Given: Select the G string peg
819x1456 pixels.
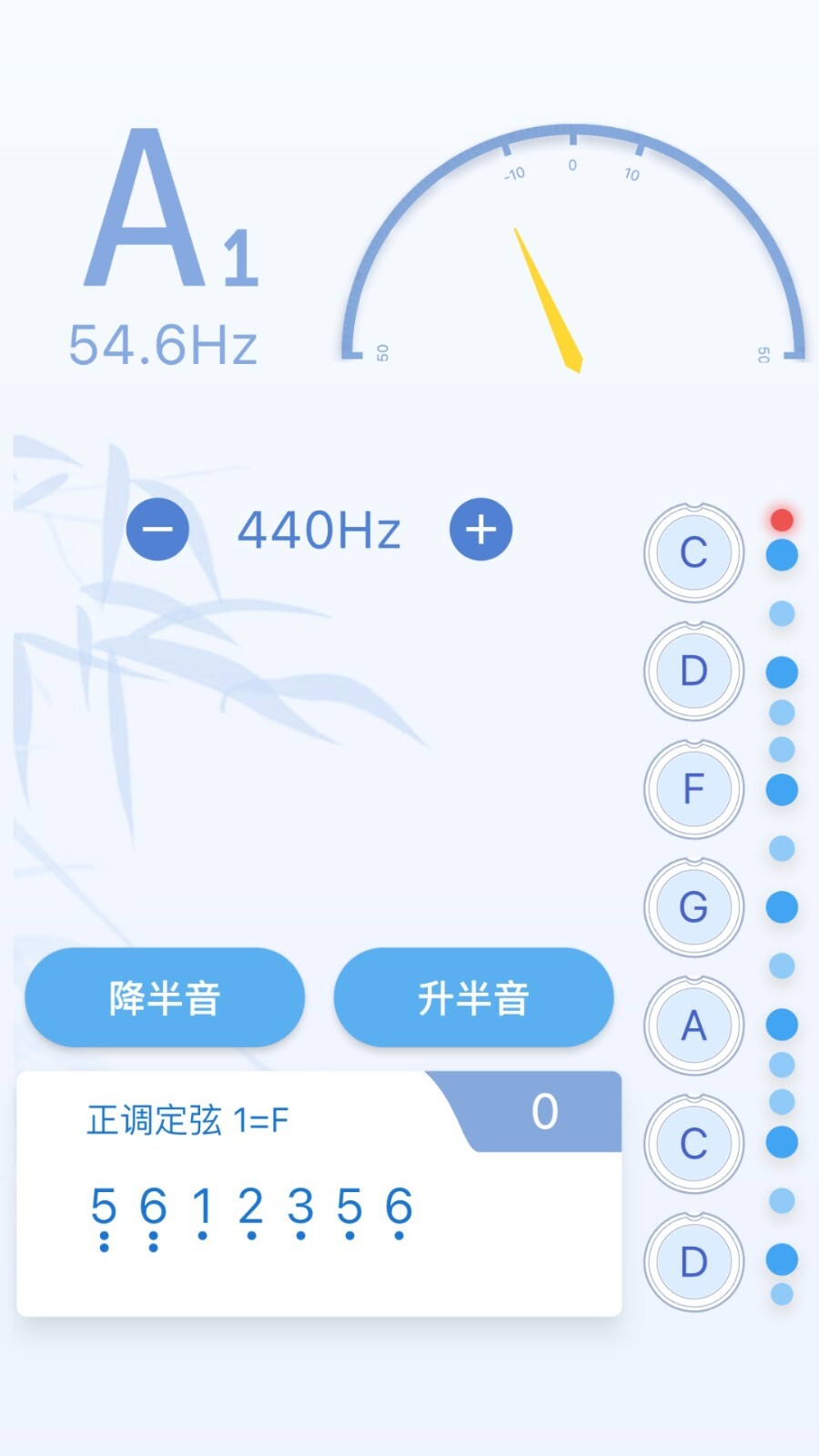Looking at the screenshot, I should click(x=693, y=907).
